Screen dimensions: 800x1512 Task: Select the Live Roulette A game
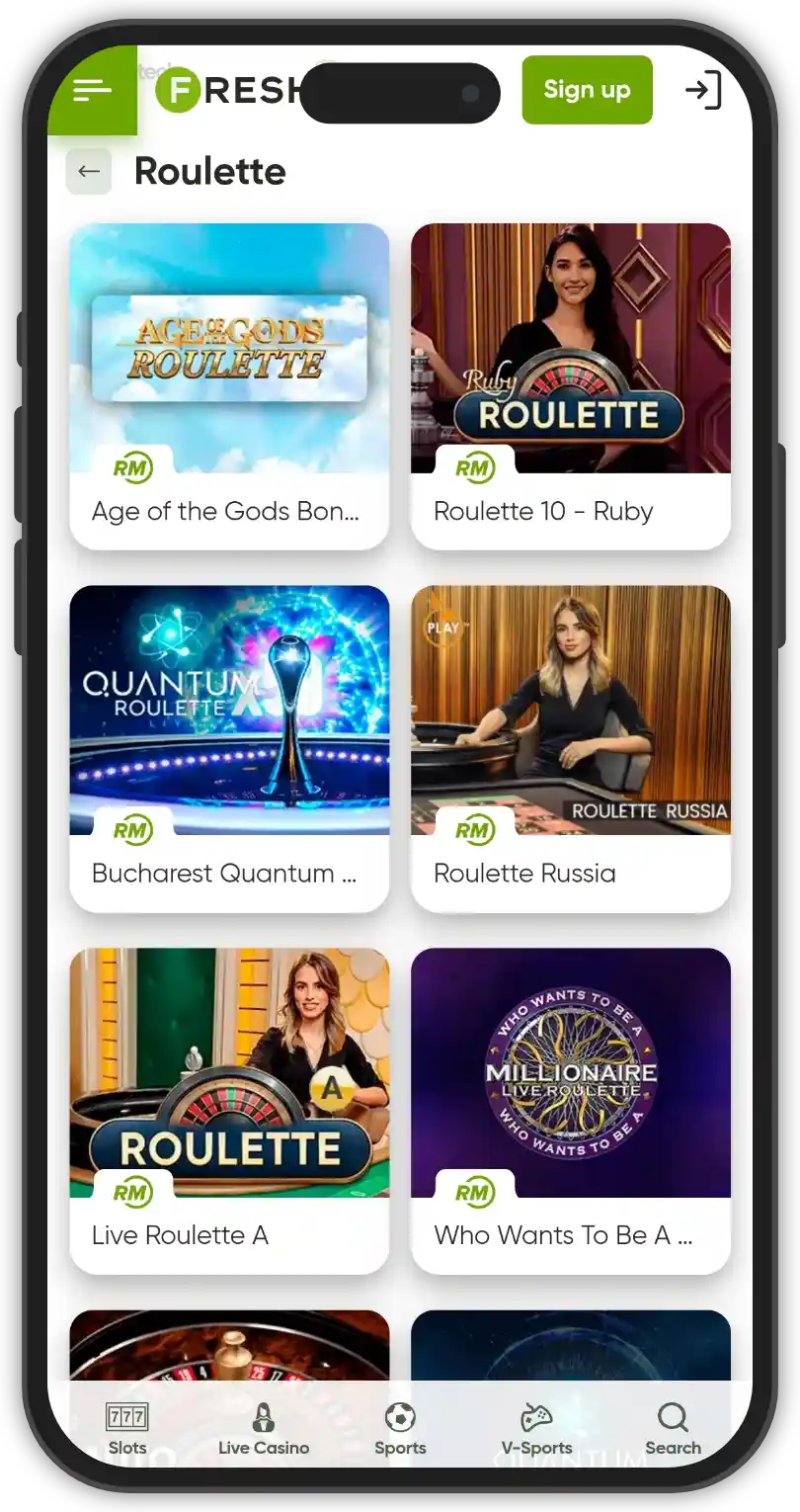229,1110
